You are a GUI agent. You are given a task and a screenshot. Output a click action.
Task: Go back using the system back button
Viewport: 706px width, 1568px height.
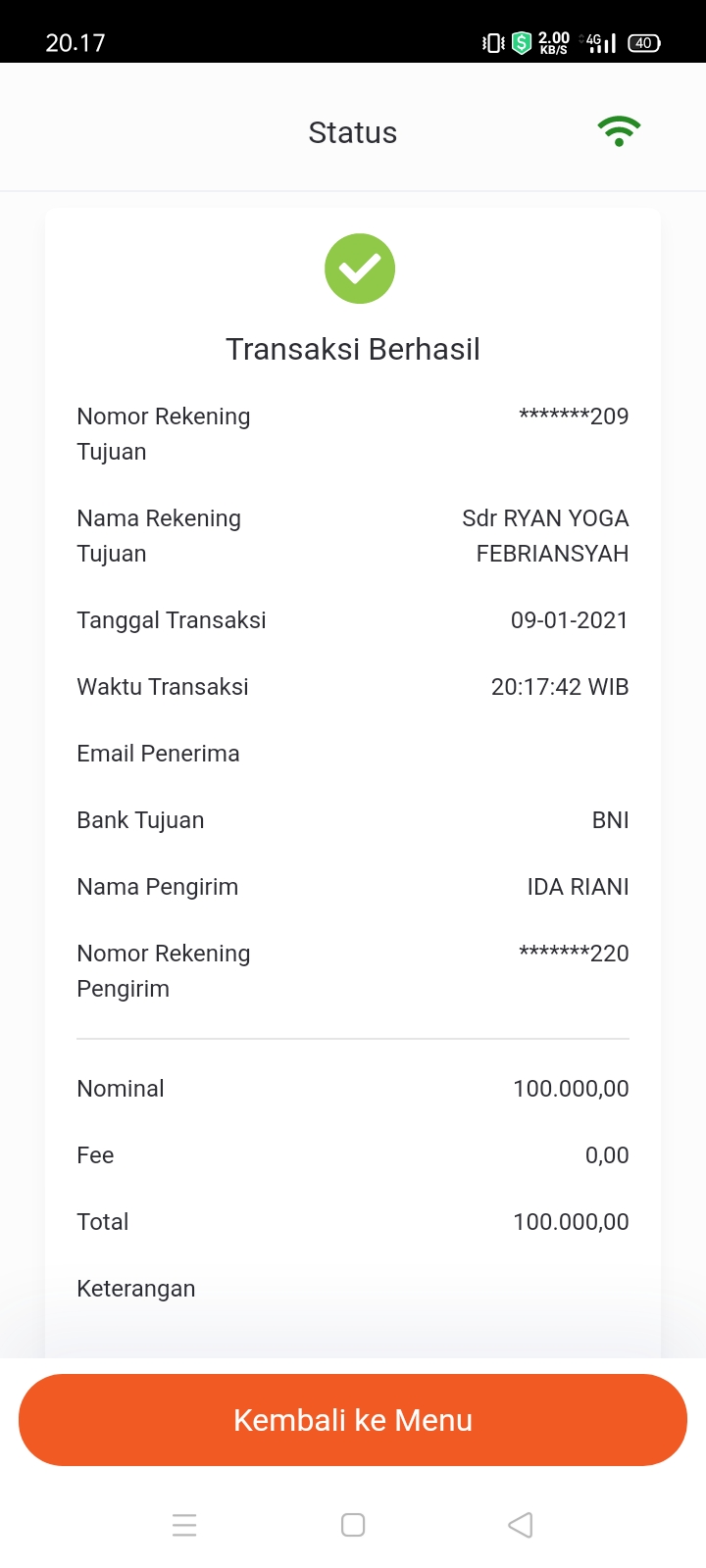coord(521,1525)
